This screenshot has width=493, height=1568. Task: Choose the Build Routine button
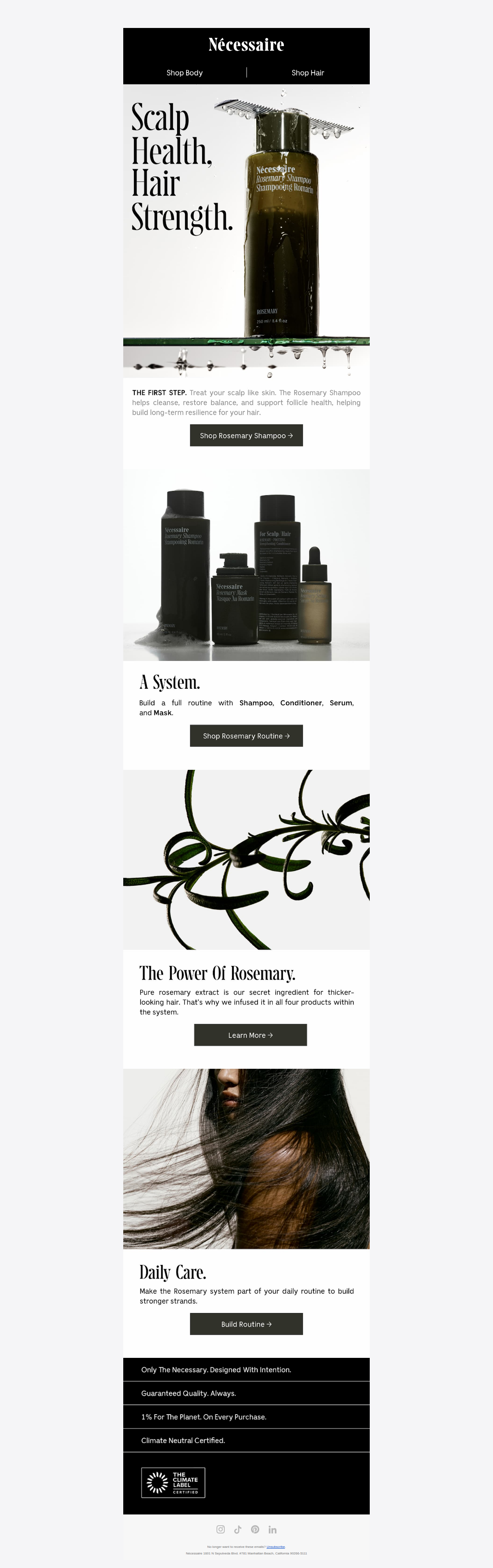click(x=246, y=1323)
